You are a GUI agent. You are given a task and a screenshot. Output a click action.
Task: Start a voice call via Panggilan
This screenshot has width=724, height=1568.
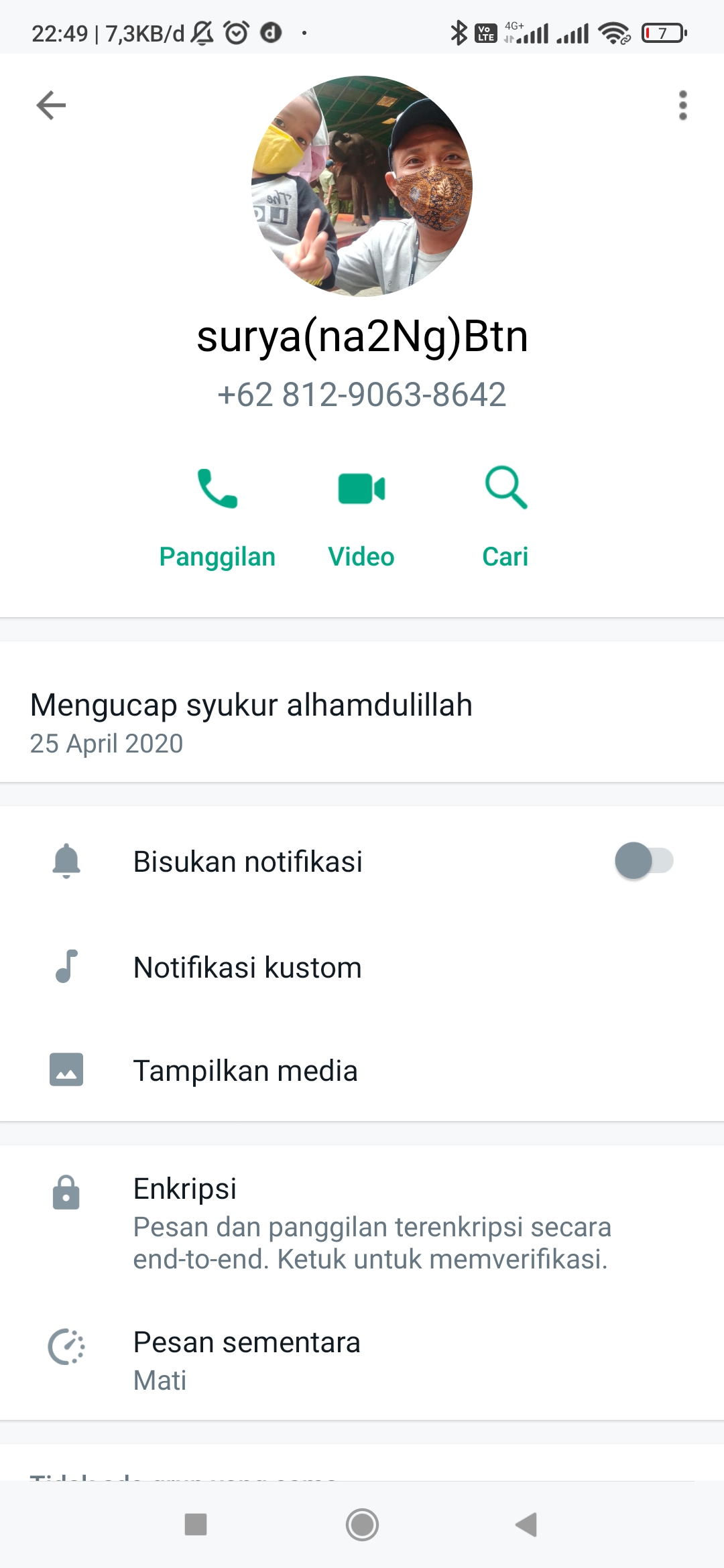tap(217, 516)
